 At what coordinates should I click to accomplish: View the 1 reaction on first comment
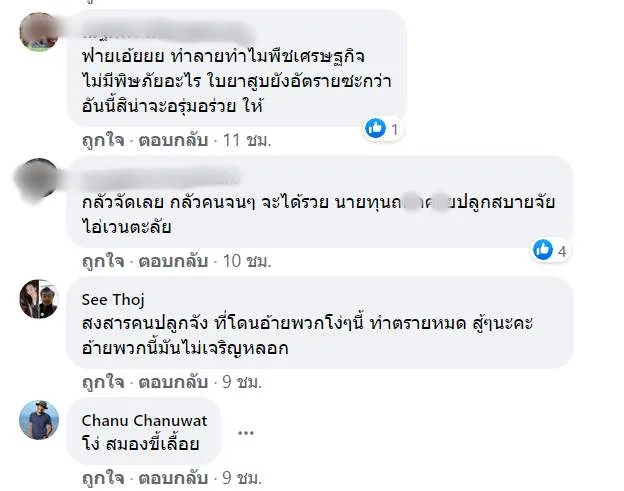[x=383, y=128]
